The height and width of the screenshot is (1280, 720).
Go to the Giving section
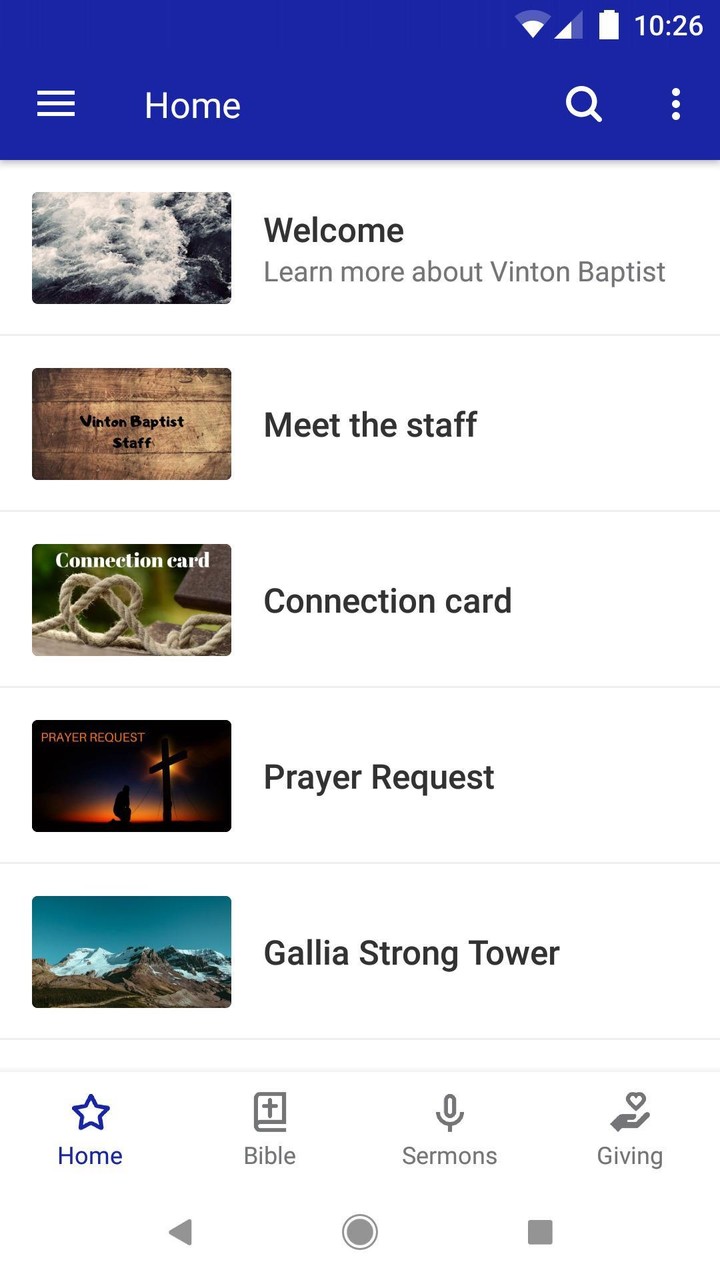[630, 1128]
